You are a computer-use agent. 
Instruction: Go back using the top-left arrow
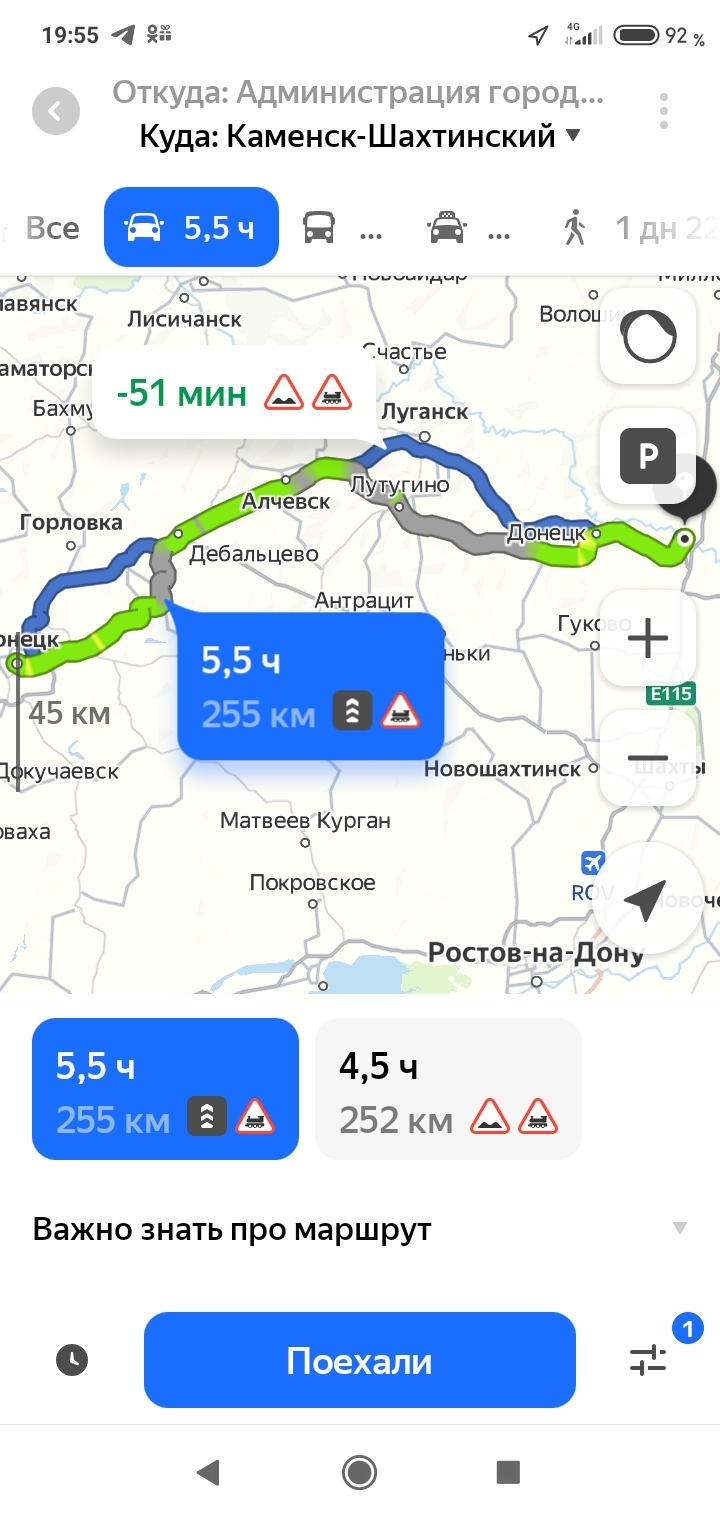click(55, 111)
